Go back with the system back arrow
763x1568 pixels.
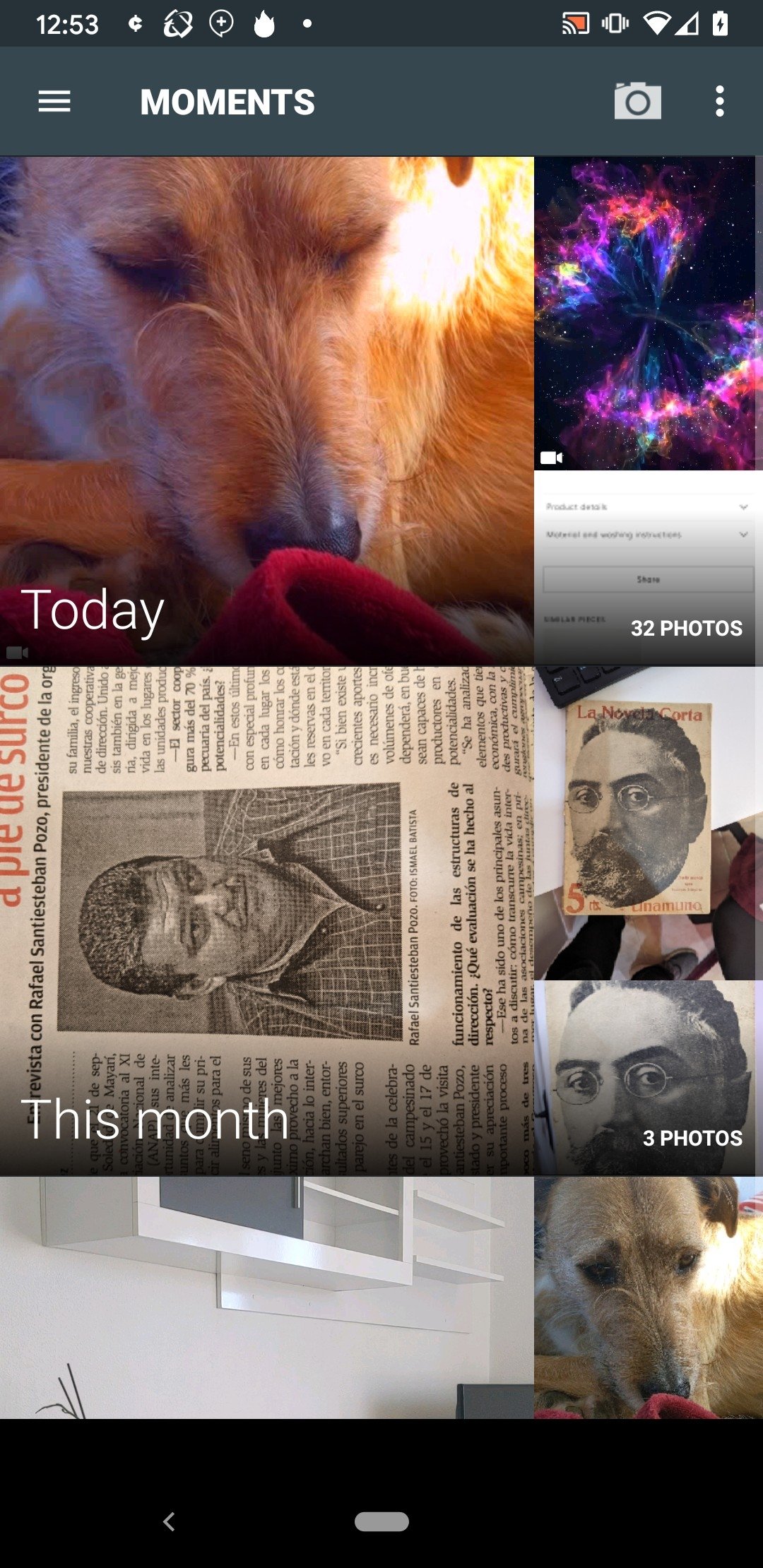(169, 1521)
